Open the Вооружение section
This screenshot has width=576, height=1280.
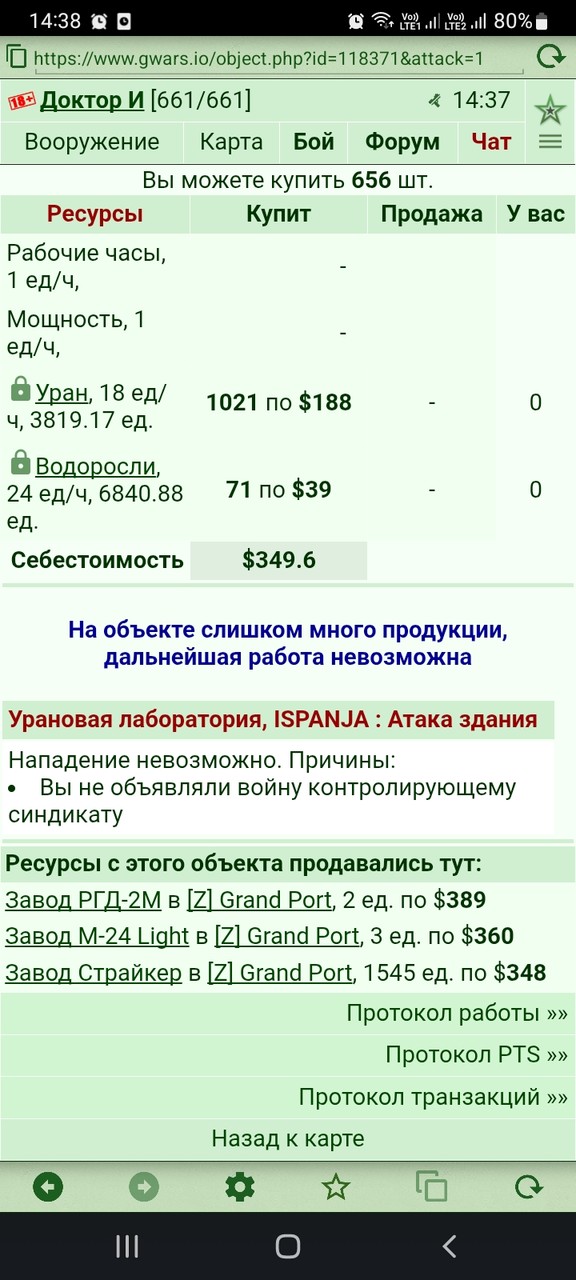pyautogui.click(x=92, y=142)
